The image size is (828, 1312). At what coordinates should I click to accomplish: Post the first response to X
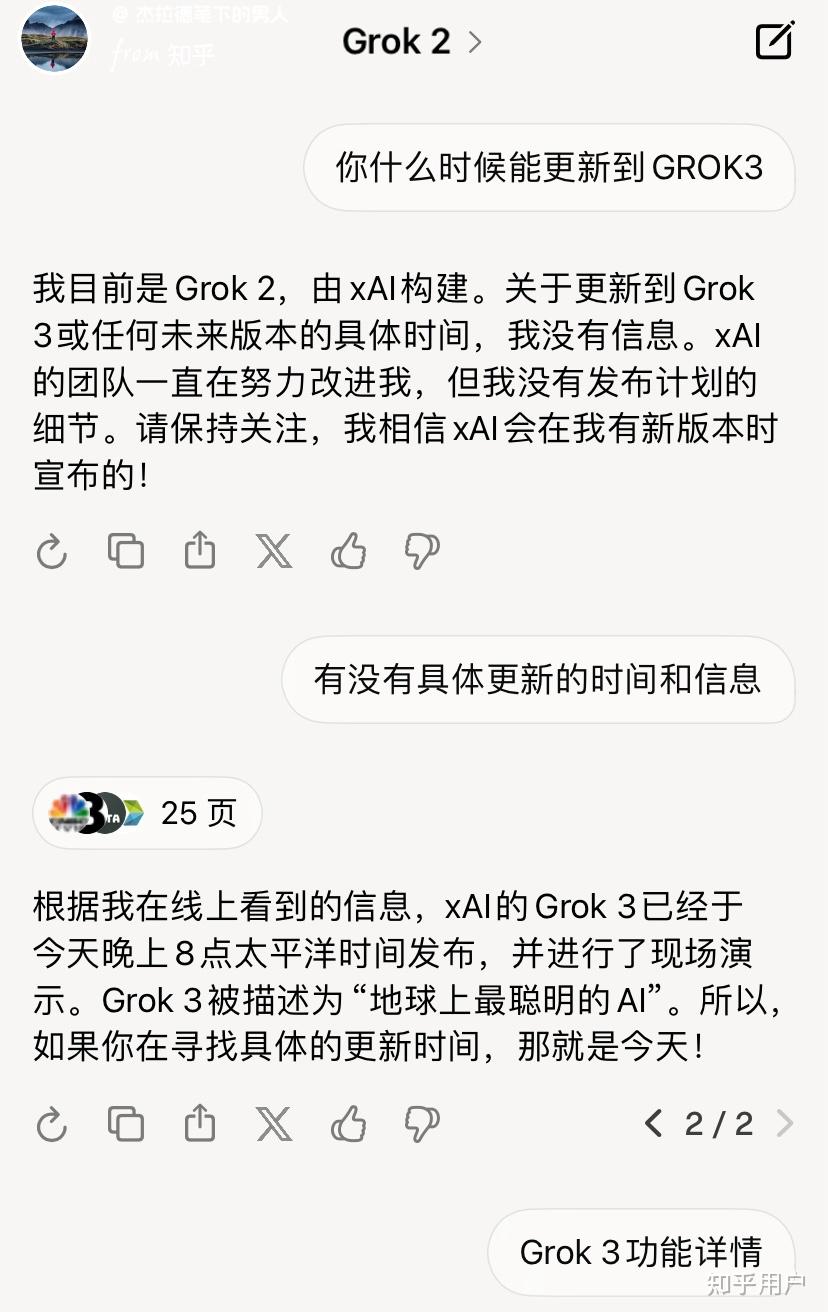click(x=274, y=551)
